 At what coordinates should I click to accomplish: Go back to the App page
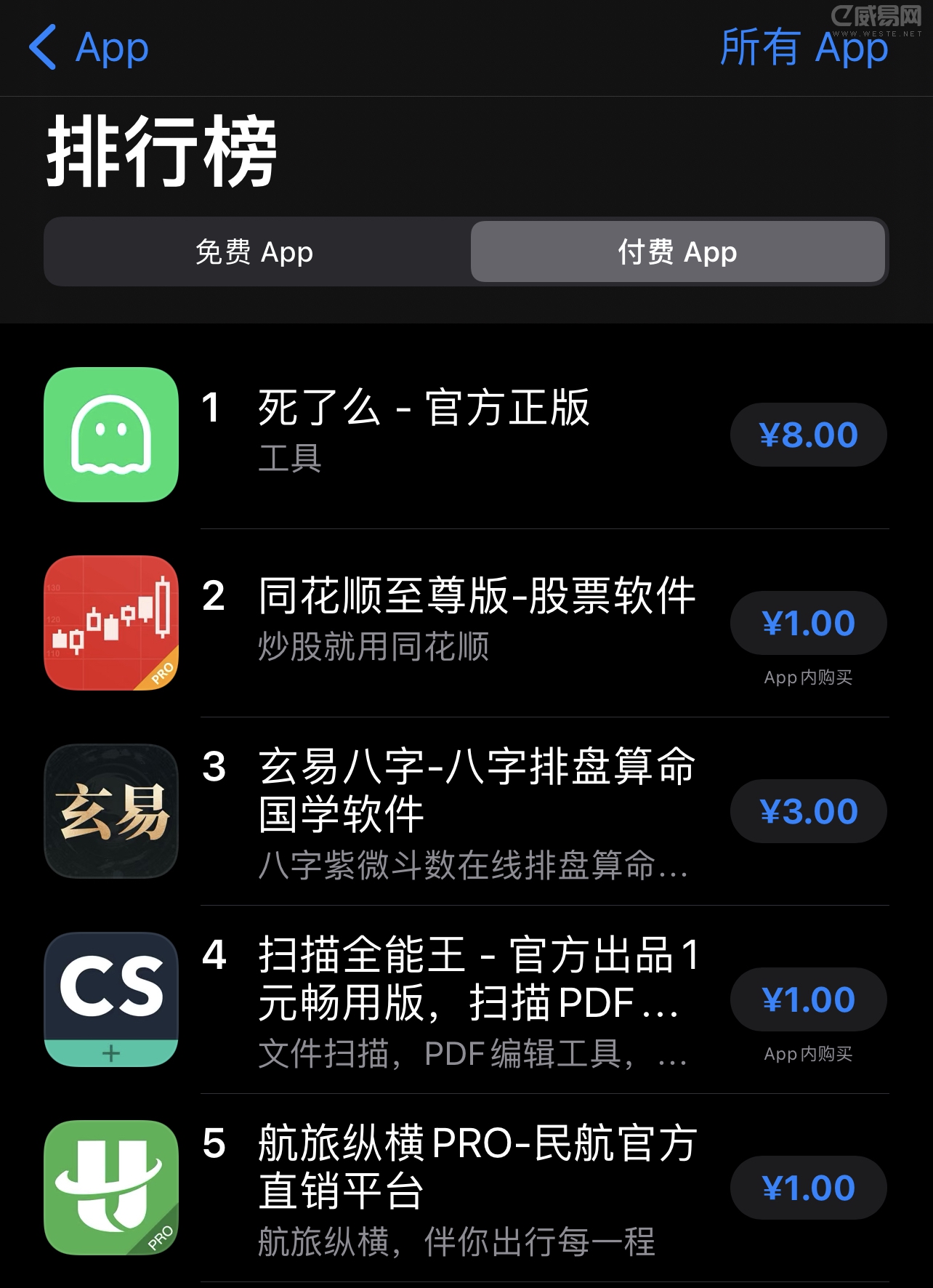[x=89, y=48]
